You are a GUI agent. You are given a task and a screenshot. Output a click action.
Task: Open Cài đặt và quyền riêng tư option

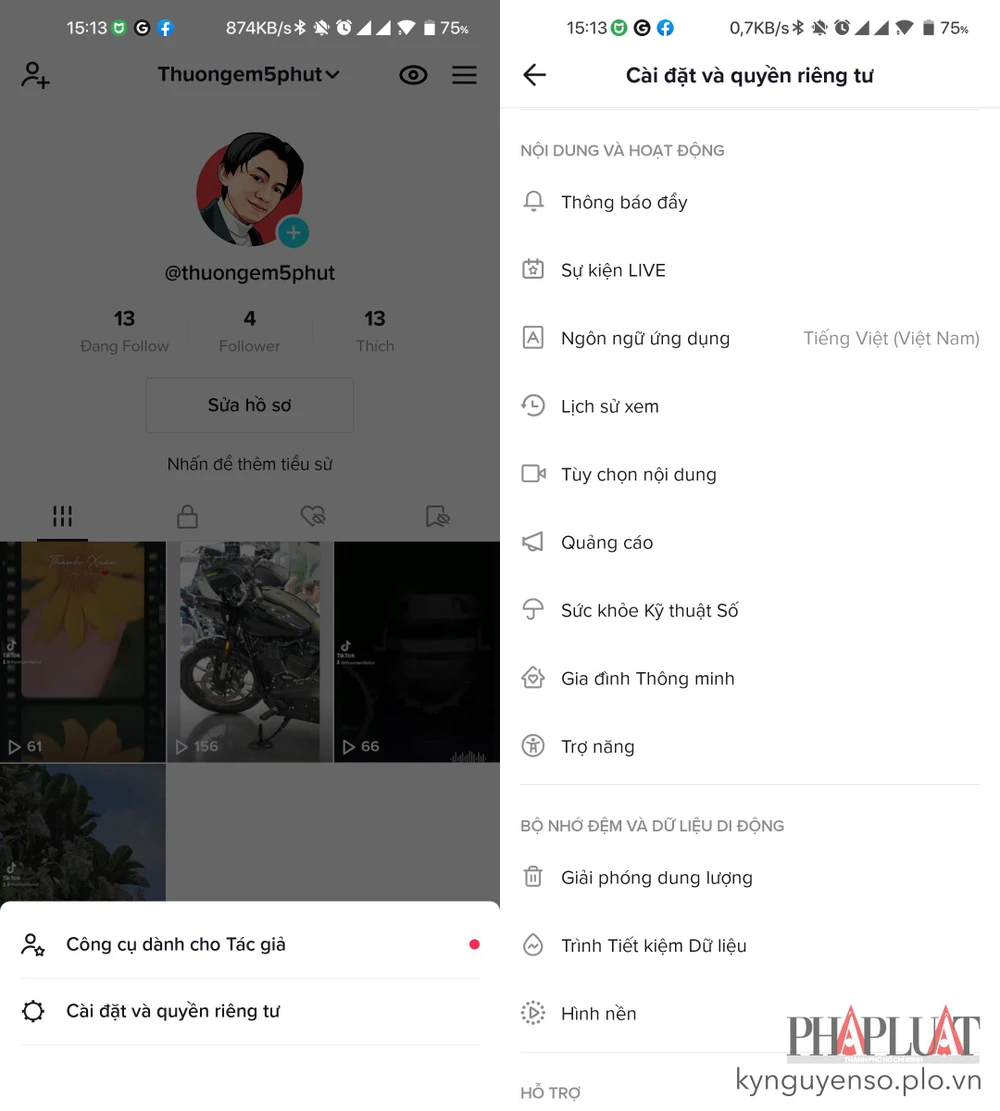(173, 1011)
